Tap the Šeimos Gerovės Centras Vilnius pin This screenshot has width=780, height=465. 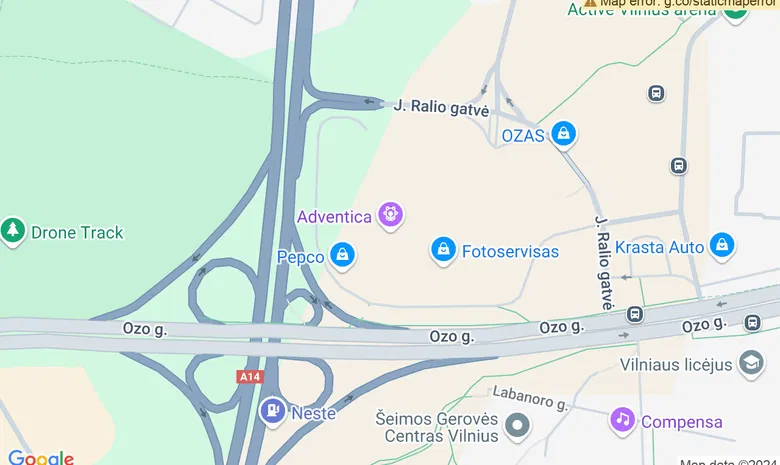click(x=517, y=427)
